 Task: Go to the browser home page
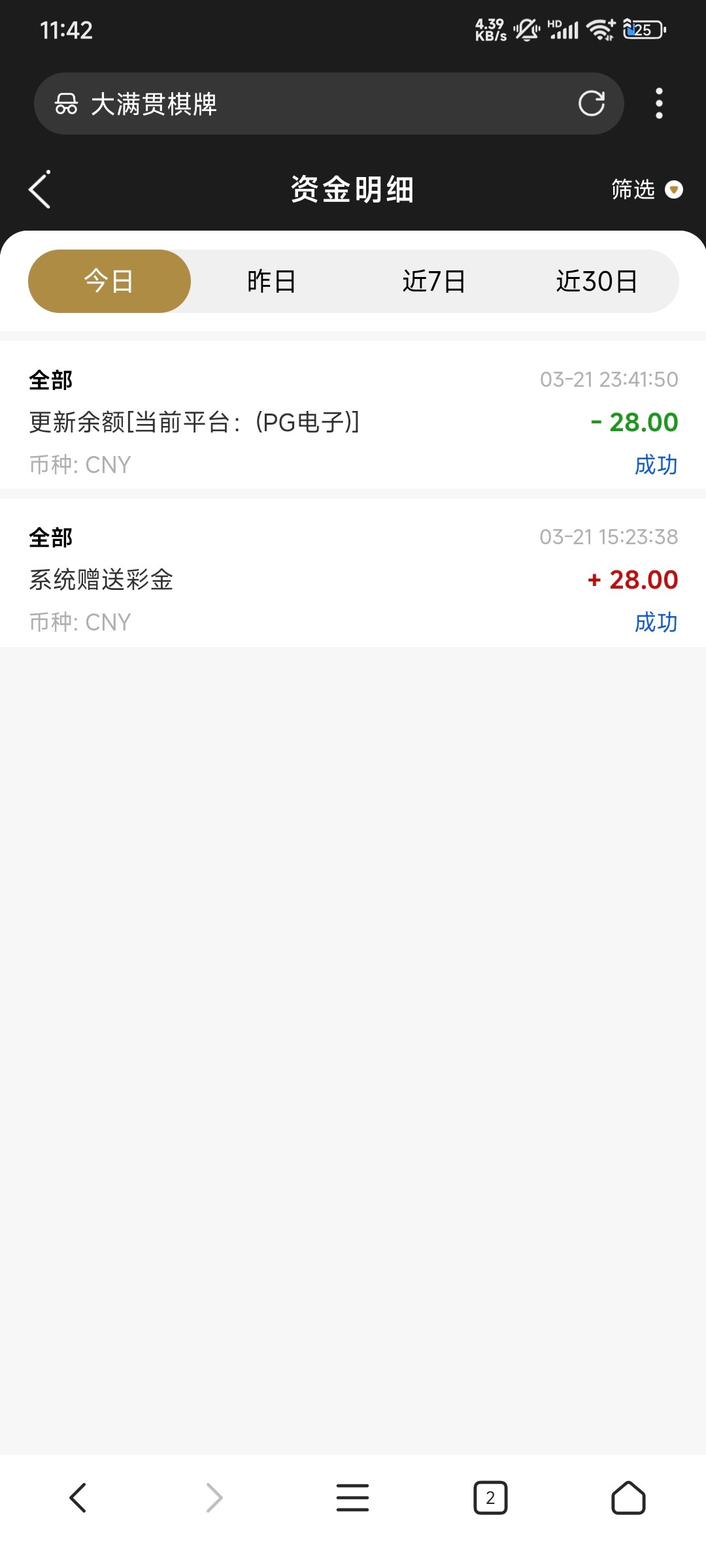(x=628, y=1497)
